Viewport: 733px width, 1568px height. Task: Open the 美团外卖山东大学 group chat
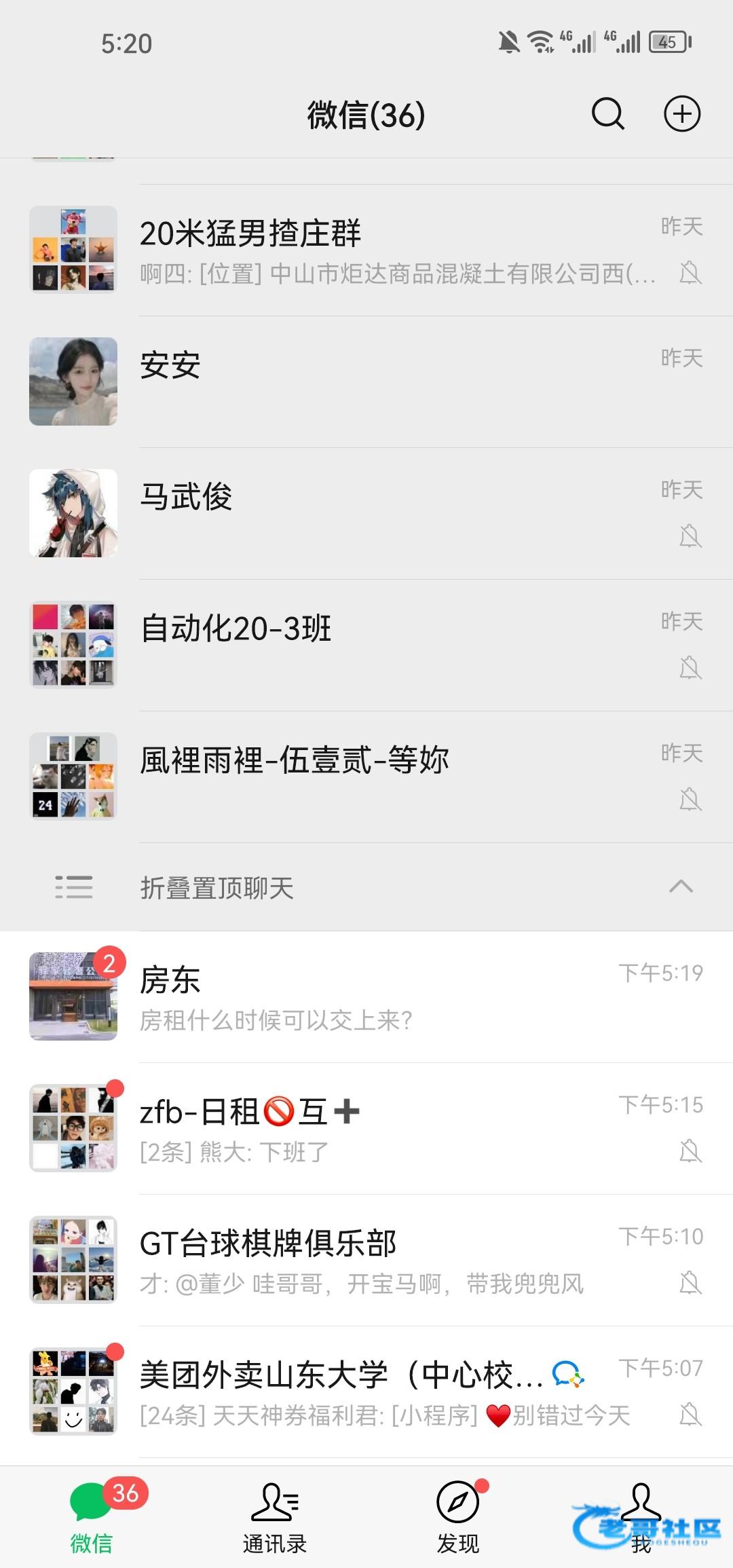(x=366, y=1392)
